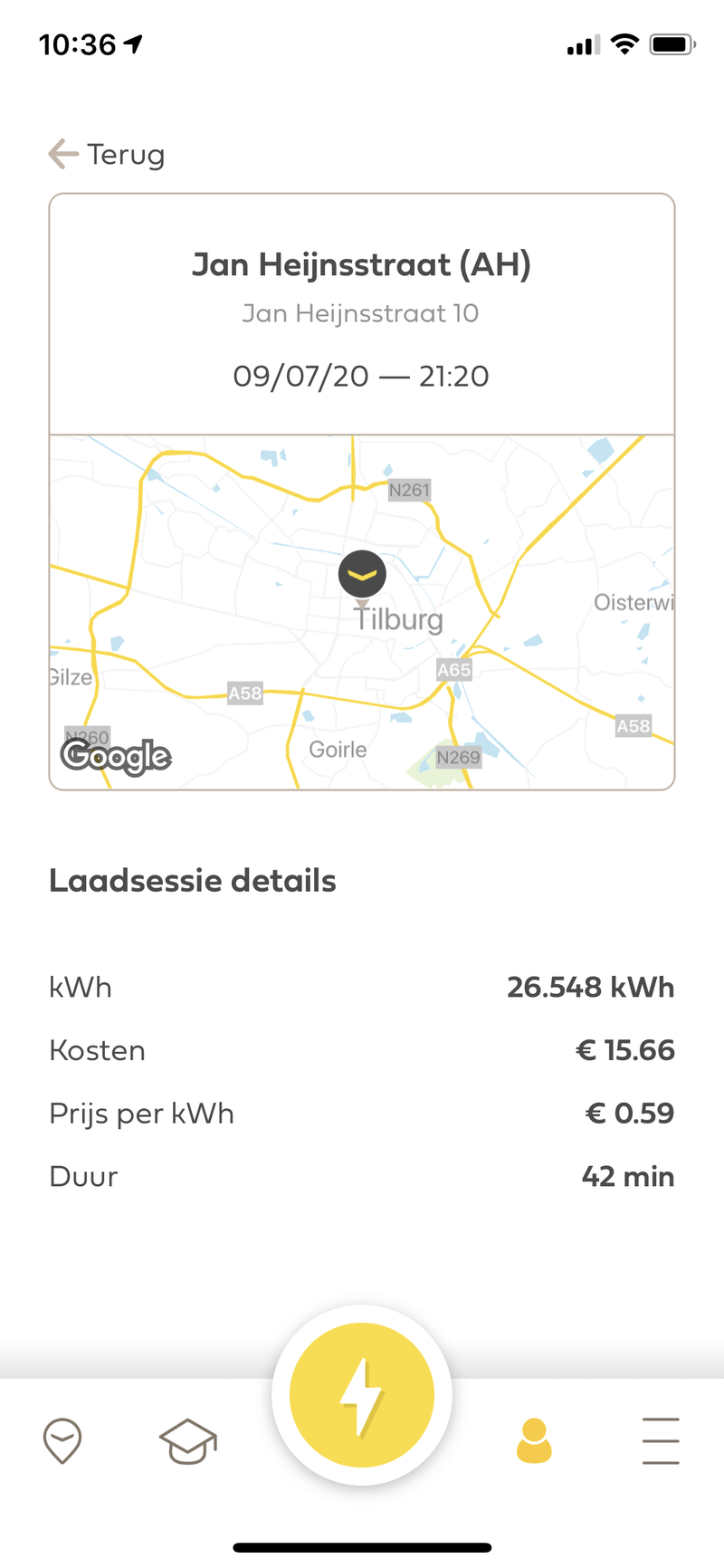Screen dimensions: 724x1568
Task: Start charging with the lightning bolt button
Action: [x=362, y=1395]
